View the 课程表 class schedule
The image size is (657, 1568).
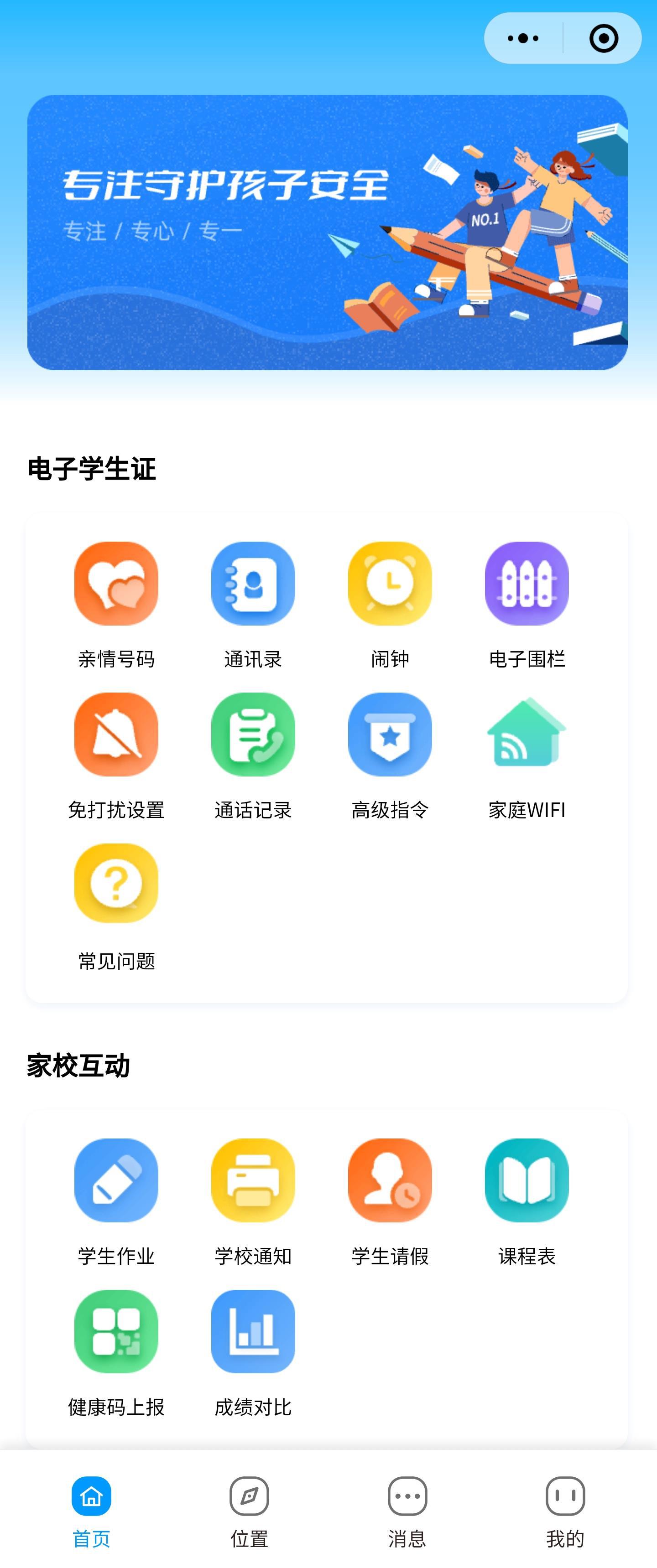[x=527, y=1181]
